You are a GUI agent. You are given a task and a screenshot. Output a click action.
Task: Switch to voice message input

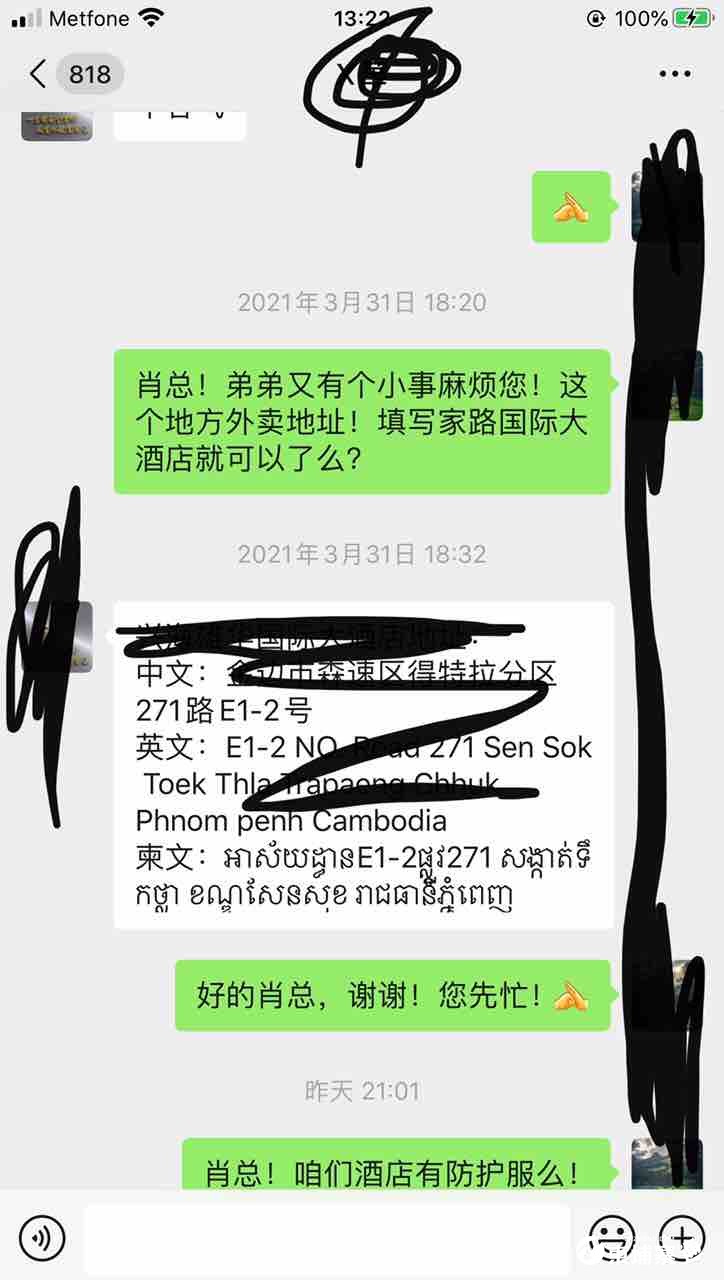[42, 1238]
